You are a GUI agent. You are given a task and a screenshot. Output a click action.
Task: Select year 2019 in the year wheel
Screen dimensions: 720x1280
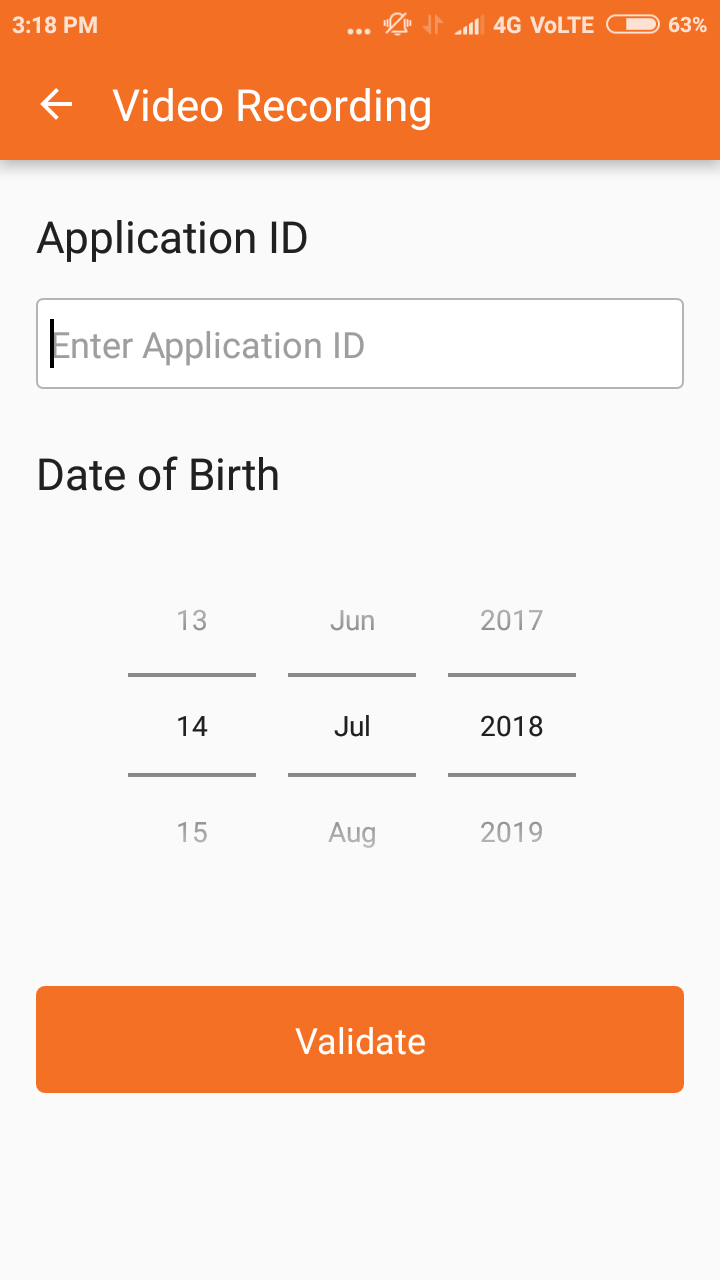(511, 831)
